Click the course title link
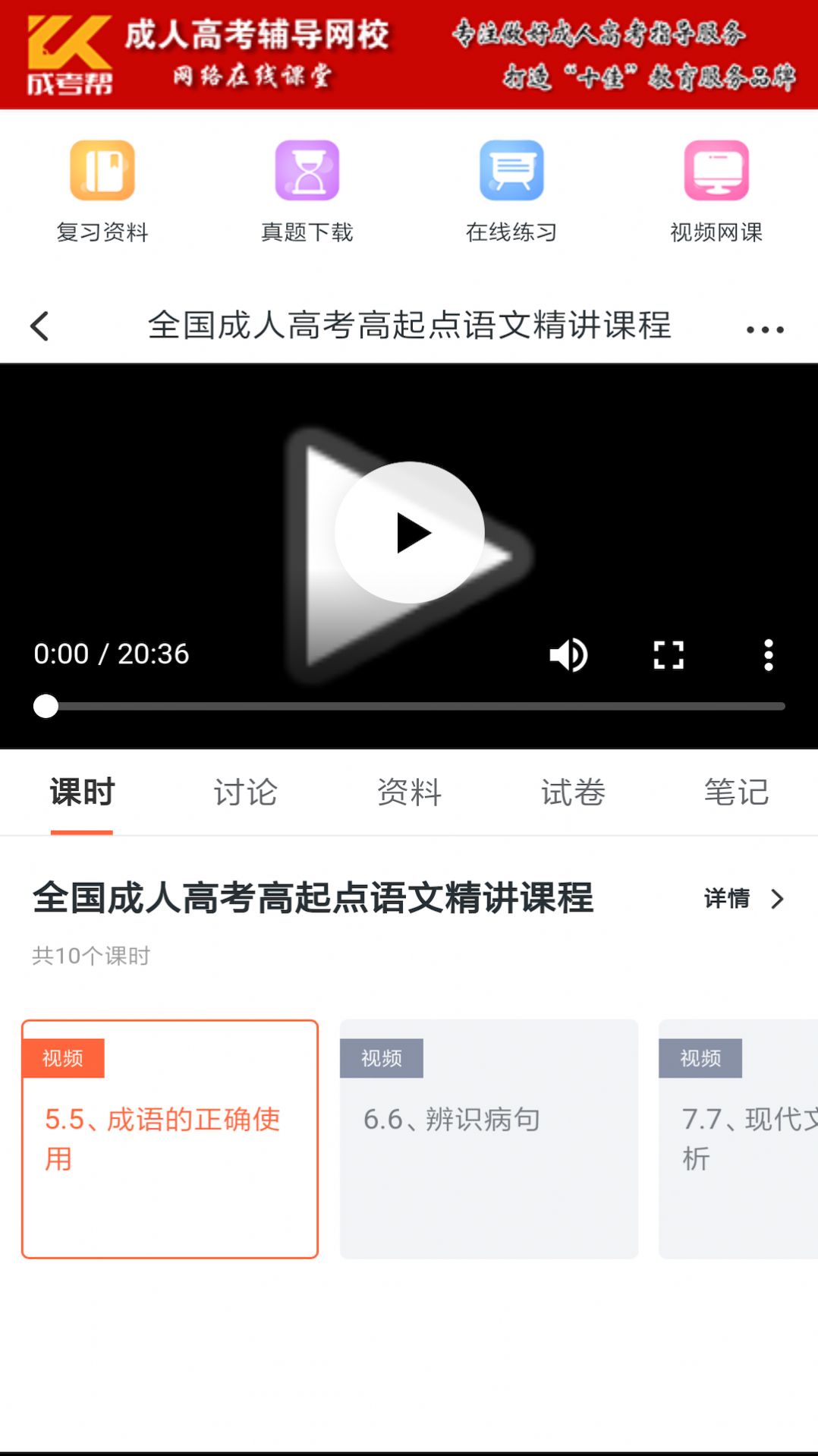The width and height of the screenshot is (818, 1456). (x=313, y=898)
